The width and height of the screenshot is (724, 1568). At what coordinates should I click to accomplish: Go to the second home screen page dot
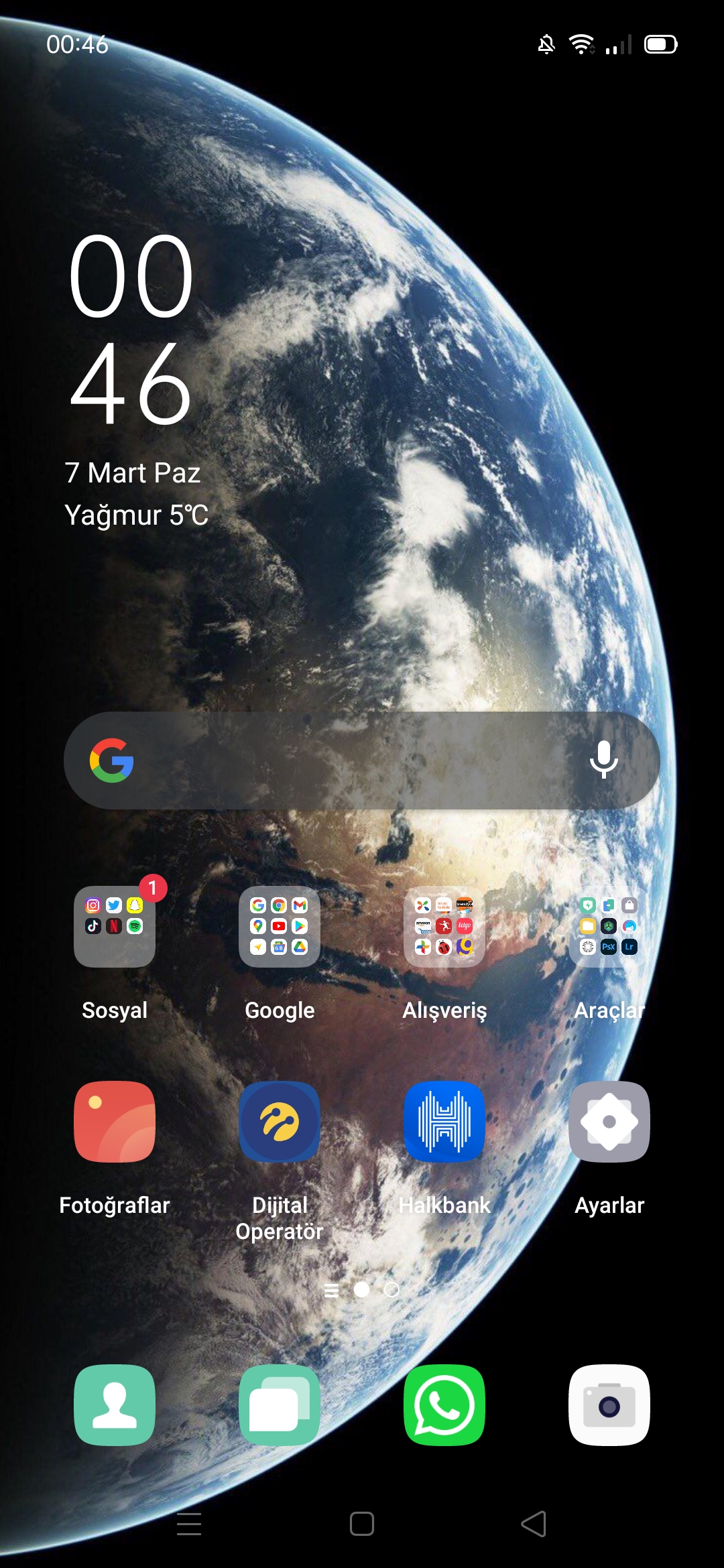coord(391,1290)
